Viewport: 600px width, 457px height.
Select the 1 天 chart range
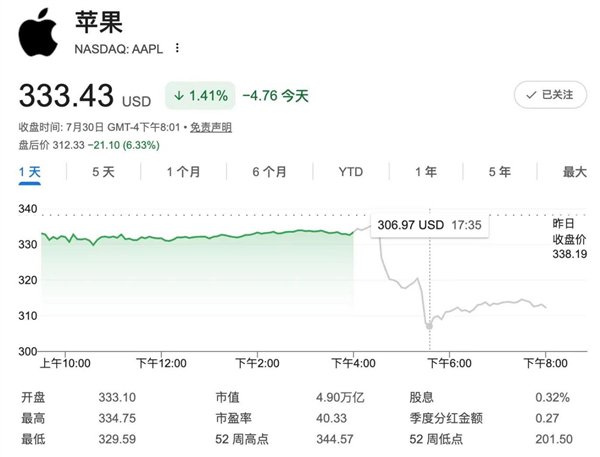30,172
